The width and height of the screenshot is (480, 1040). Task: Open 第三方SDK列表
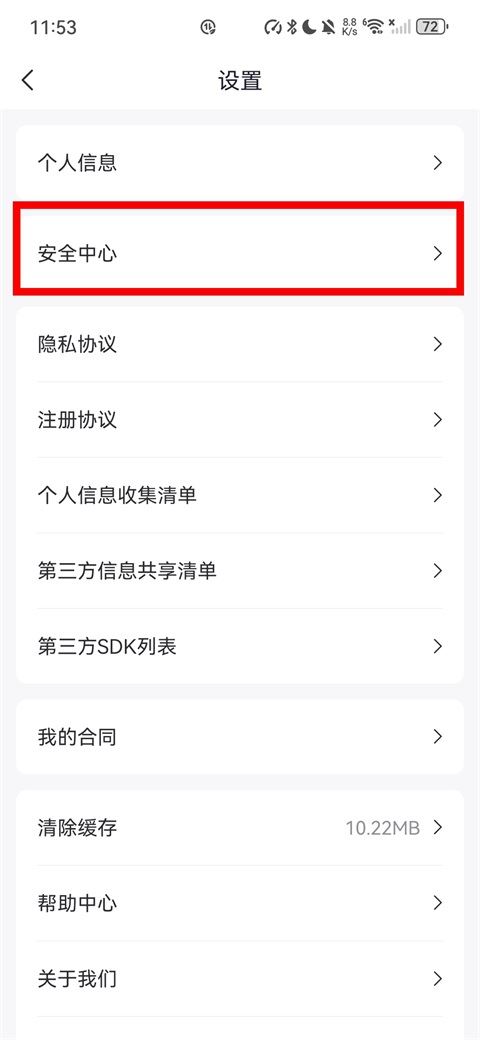(x=240, y=647)
